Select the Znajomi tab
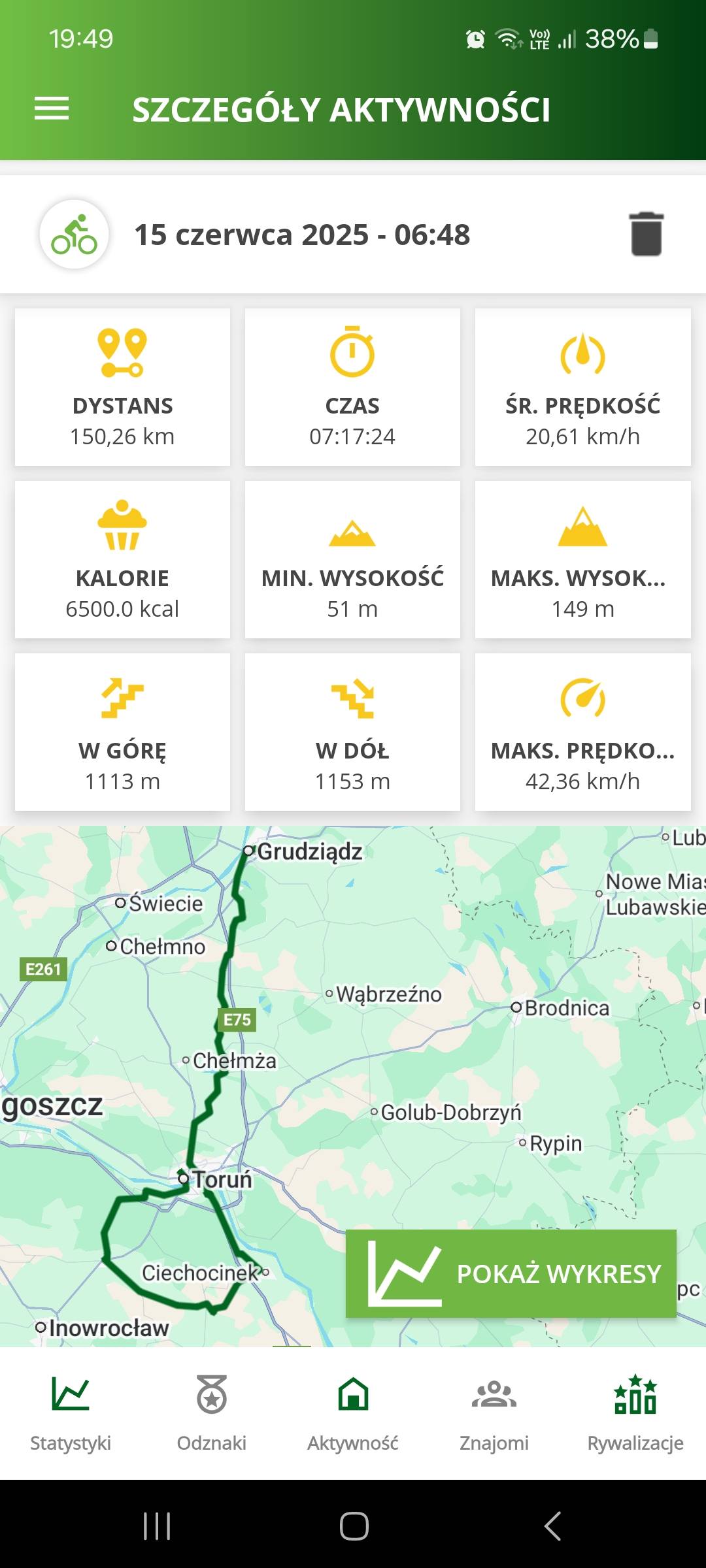The image size is (706, 1568). (x=494, y=1410)
